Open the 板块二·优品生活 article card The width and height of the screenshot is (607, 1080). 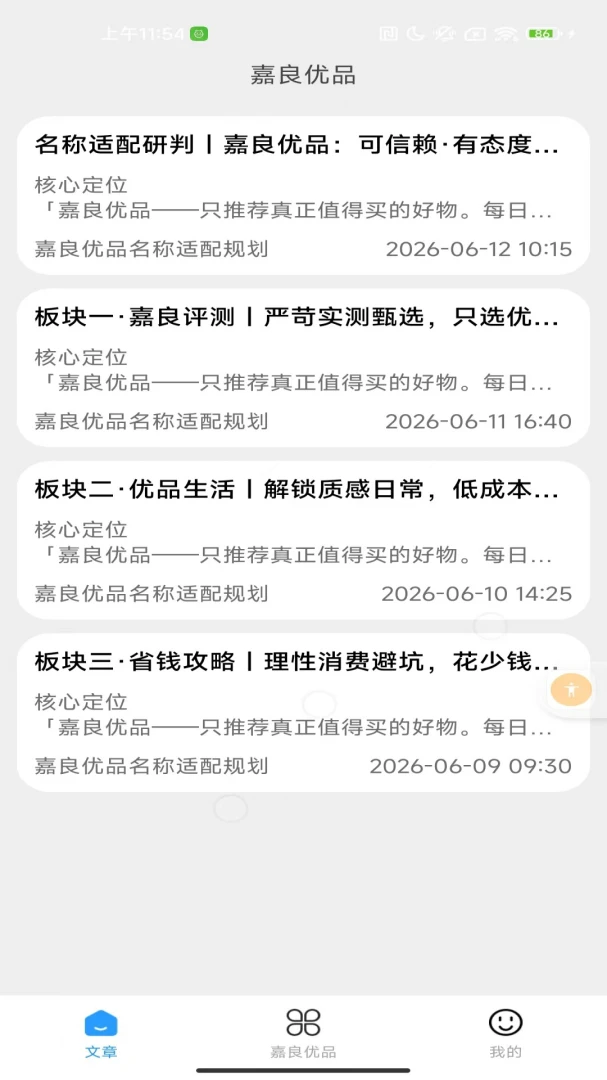coord(303,540)
